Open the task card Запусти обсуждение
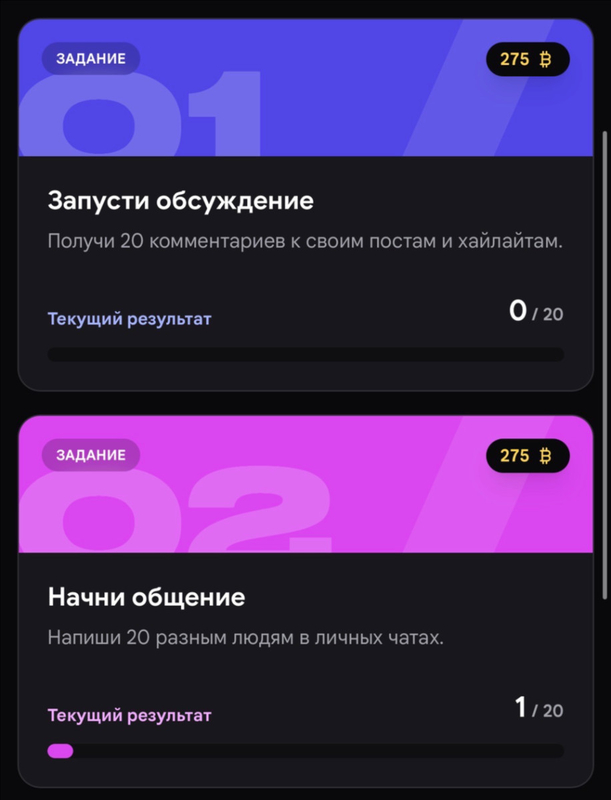The height and width of the screenshot is (800, 611). click(306, 205)
